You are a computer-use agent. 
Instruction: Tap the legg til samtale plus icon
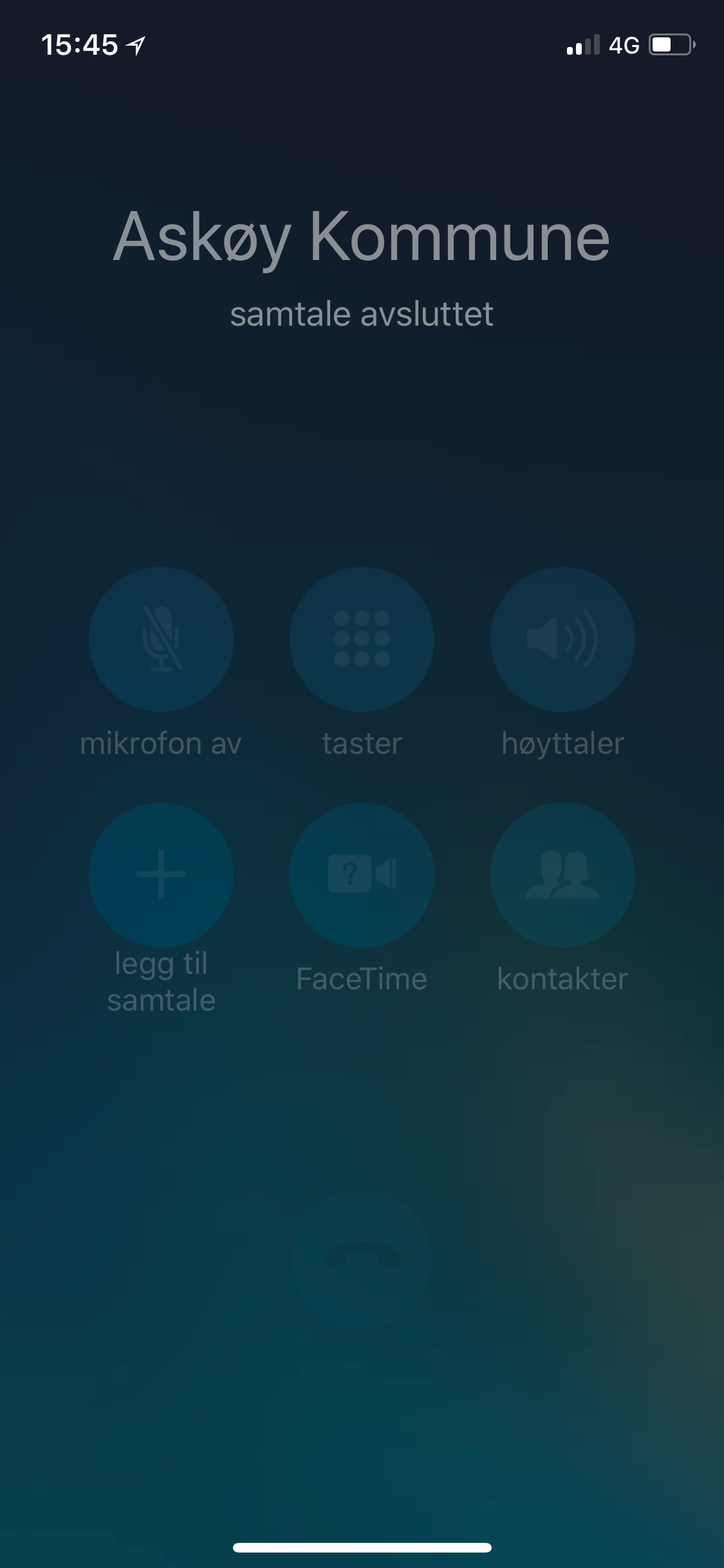click(x=162, y=874)
